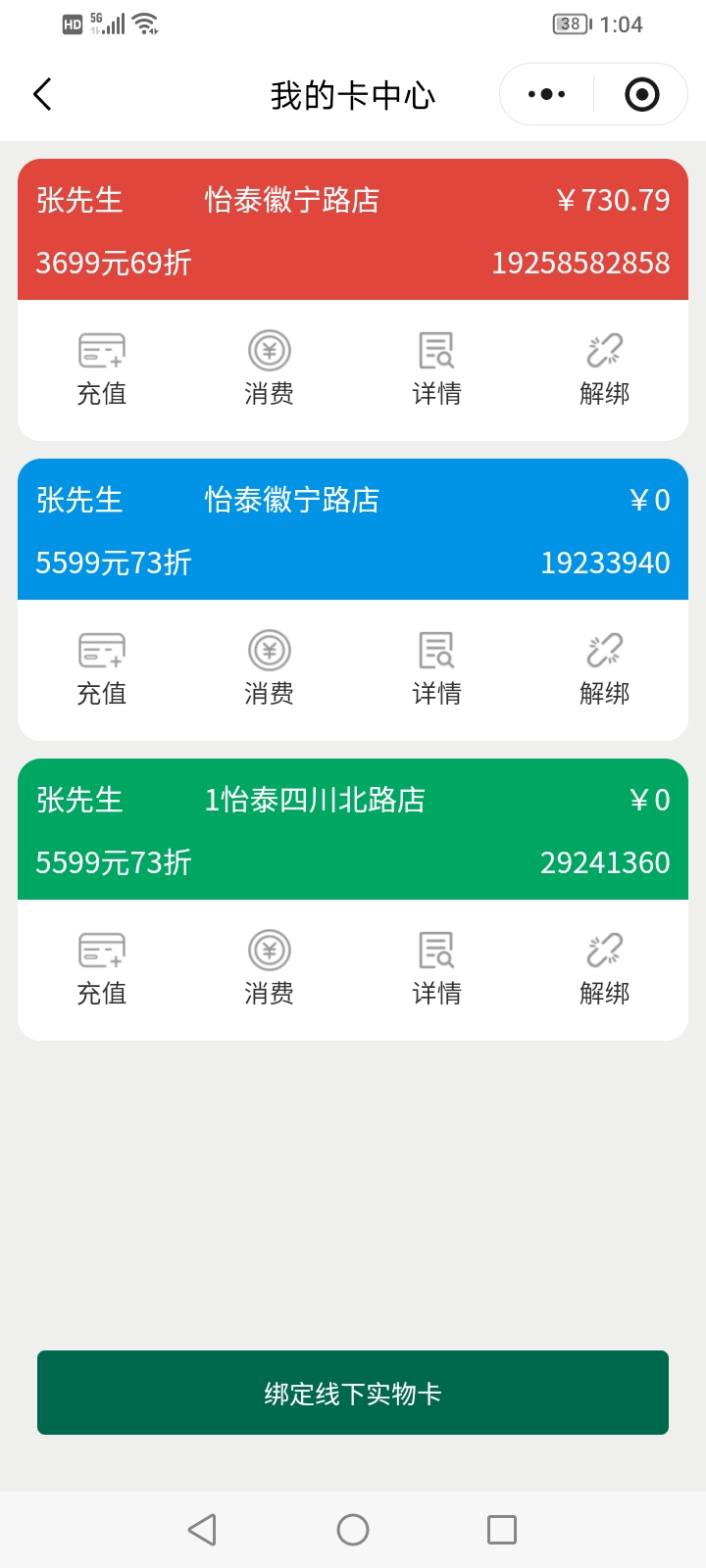706x1568 pixels.
Task: Tap the card number 19233940 on blue card
Action: click(605, 563)
